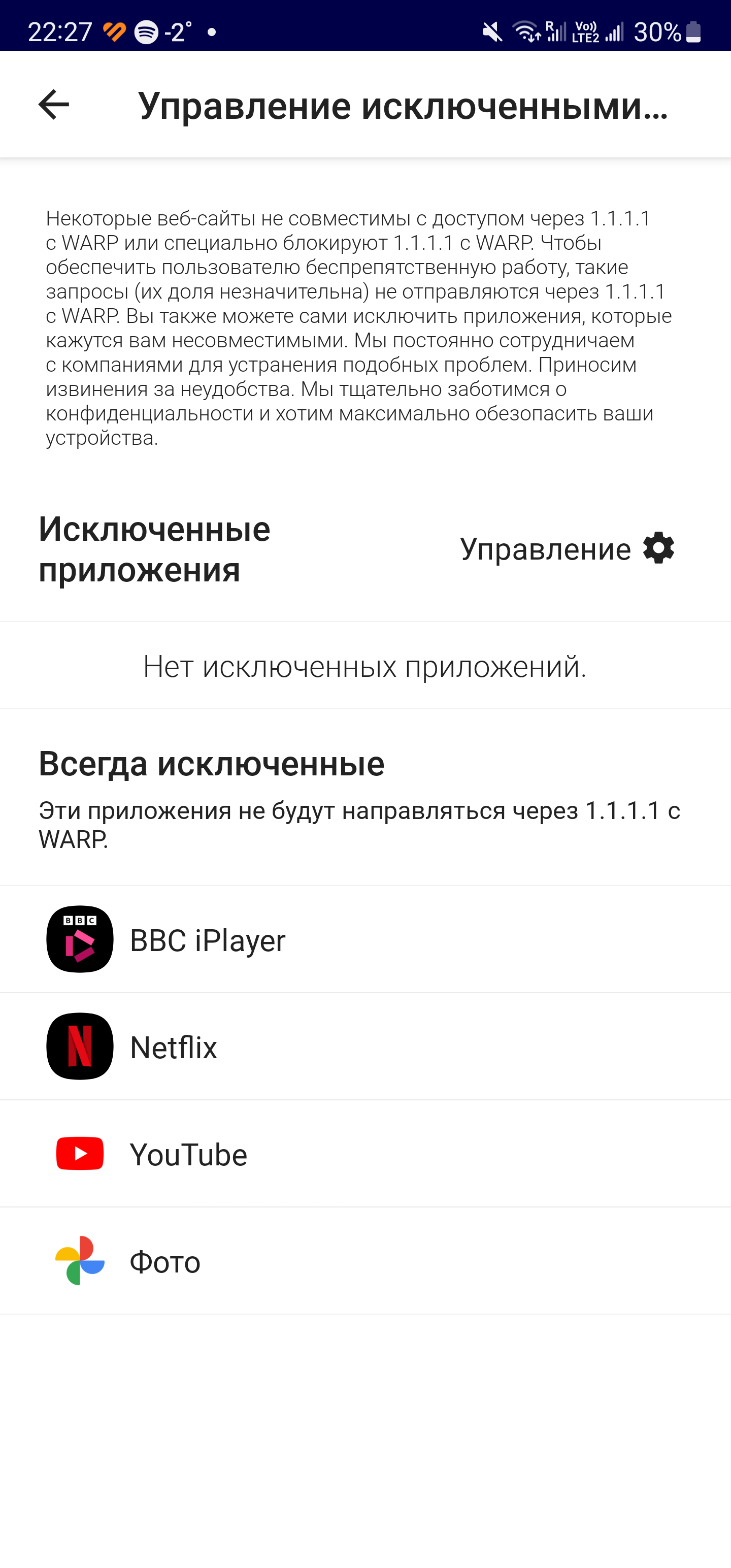731x1568 pixels.
Task: Open Управление for excluded apps
Action: point(567,548)
